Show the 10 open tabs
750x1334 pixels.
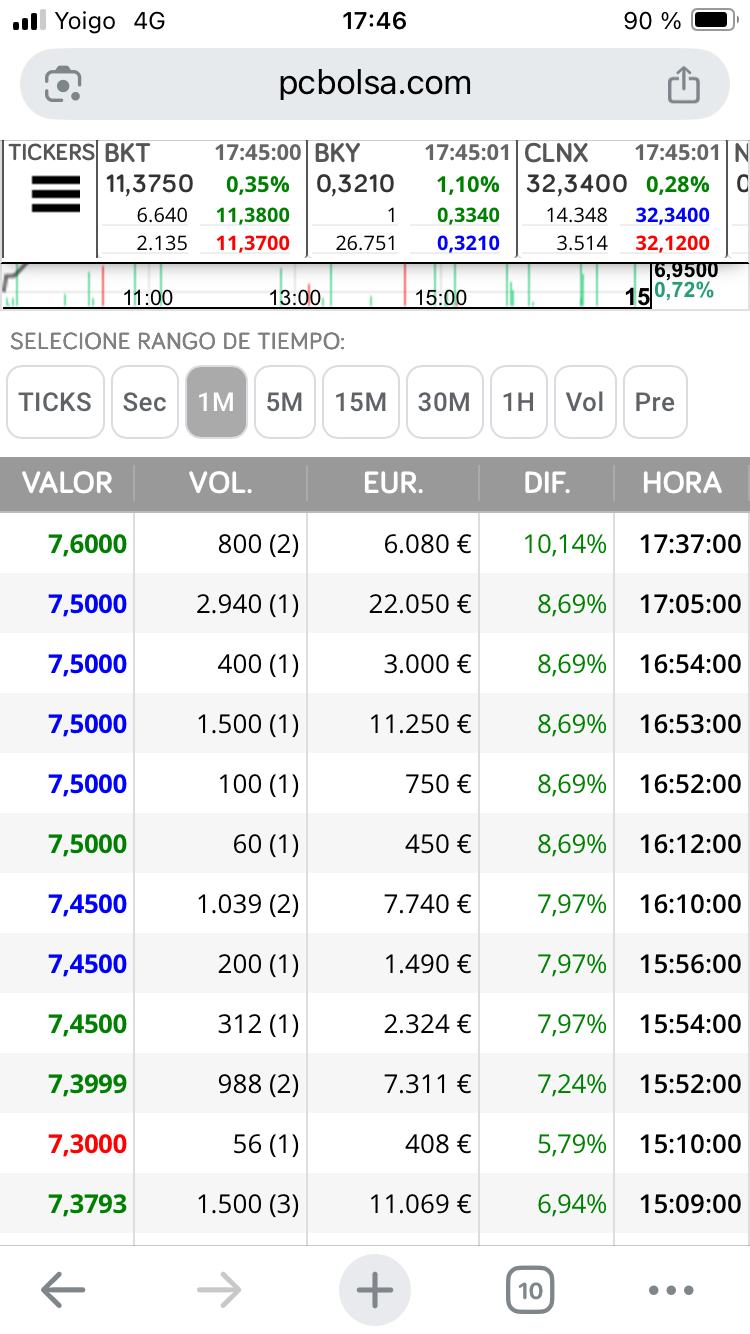[530, 1291]
